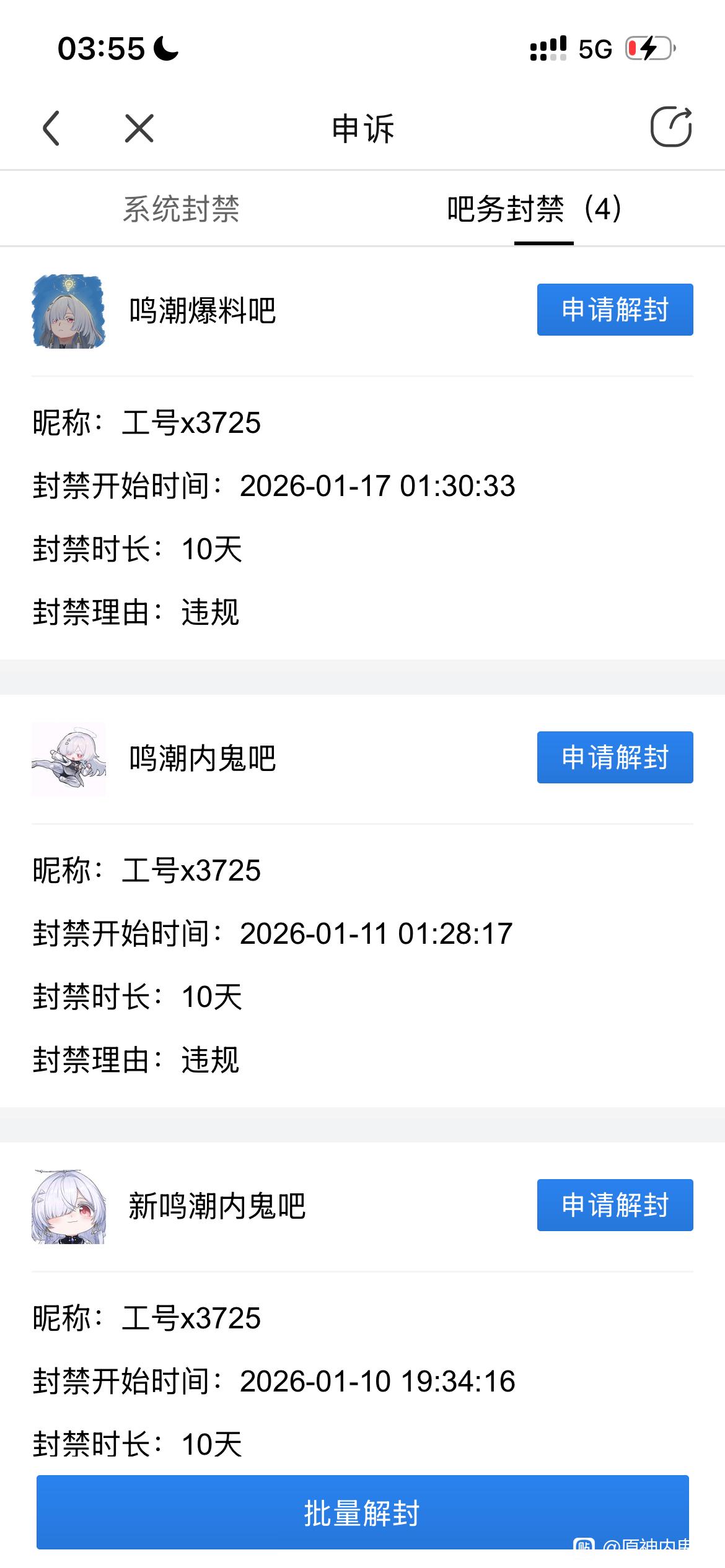Tap 申请解封 for 鸣潮爆料吧
The height and width of the screenshot is (1568, 725).
point(615,310)
